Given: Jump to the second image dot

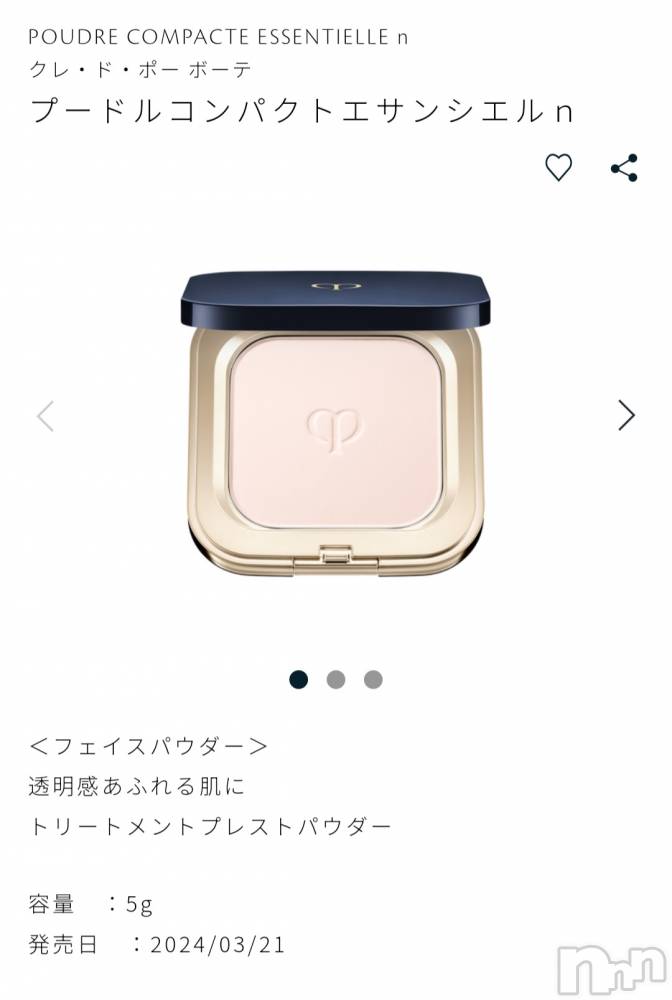Looking at the screenshot, I should pyautogui.click(x=336, y=680).
